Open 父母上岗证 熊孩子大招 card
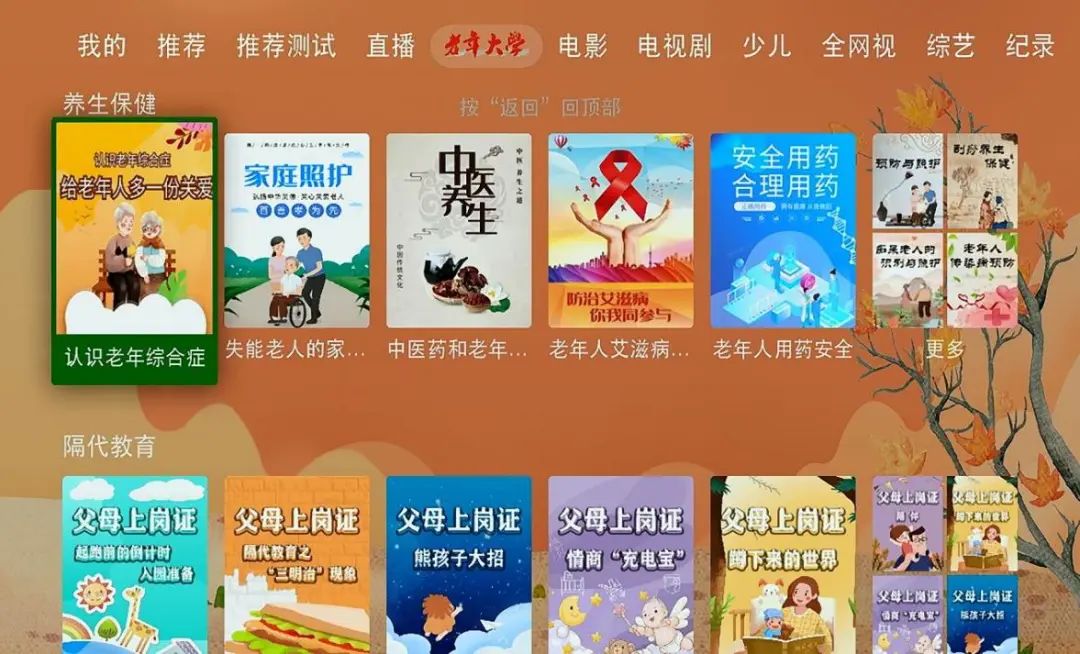 pos(458,565)
